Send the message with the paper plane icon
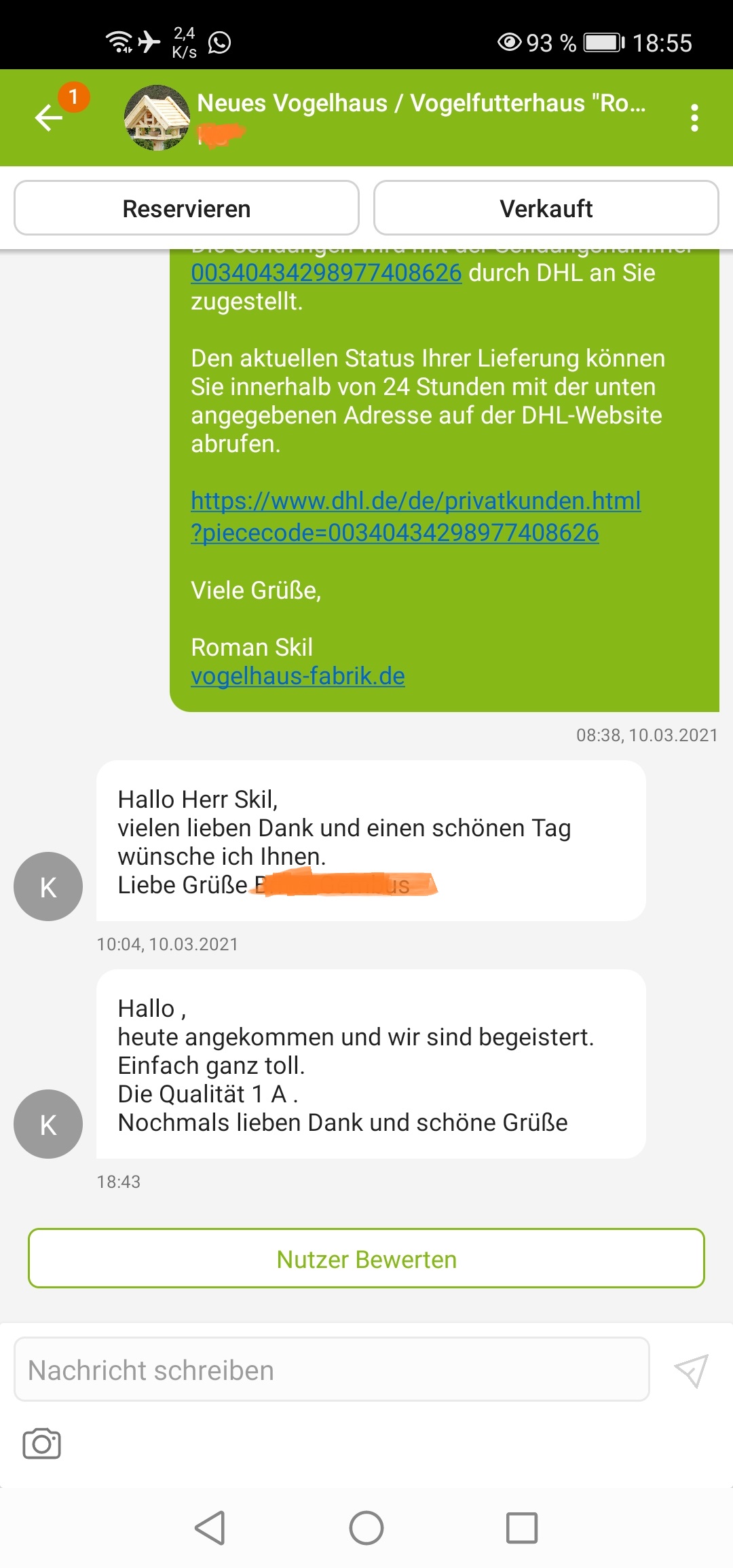This screenshot has height=1568, width=733. (x=691, y=1370)
